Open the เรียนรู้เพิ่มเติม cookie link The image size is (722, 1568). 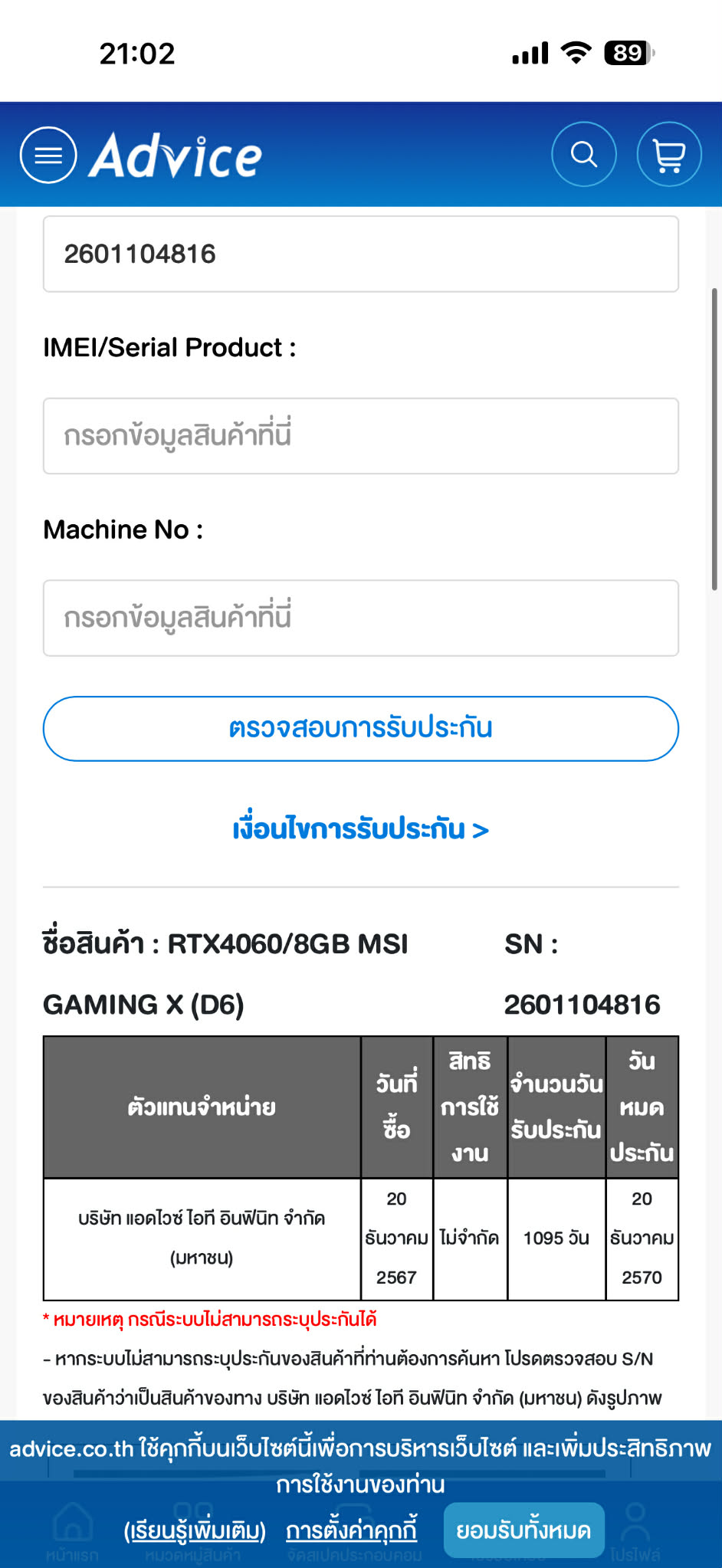[x=195, y=1531]
